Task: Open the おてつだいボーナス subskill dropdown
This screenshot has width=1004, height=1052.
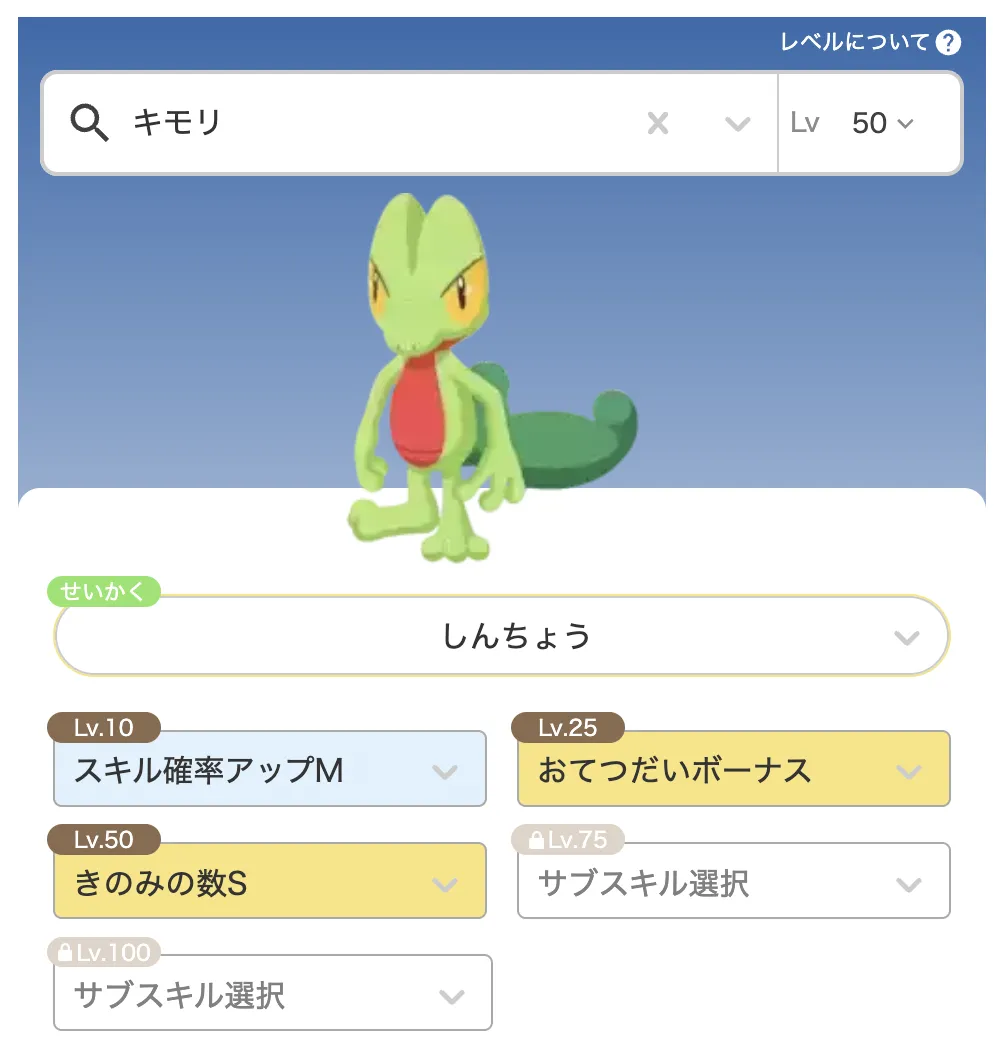Action: click(x=908, y=770)
